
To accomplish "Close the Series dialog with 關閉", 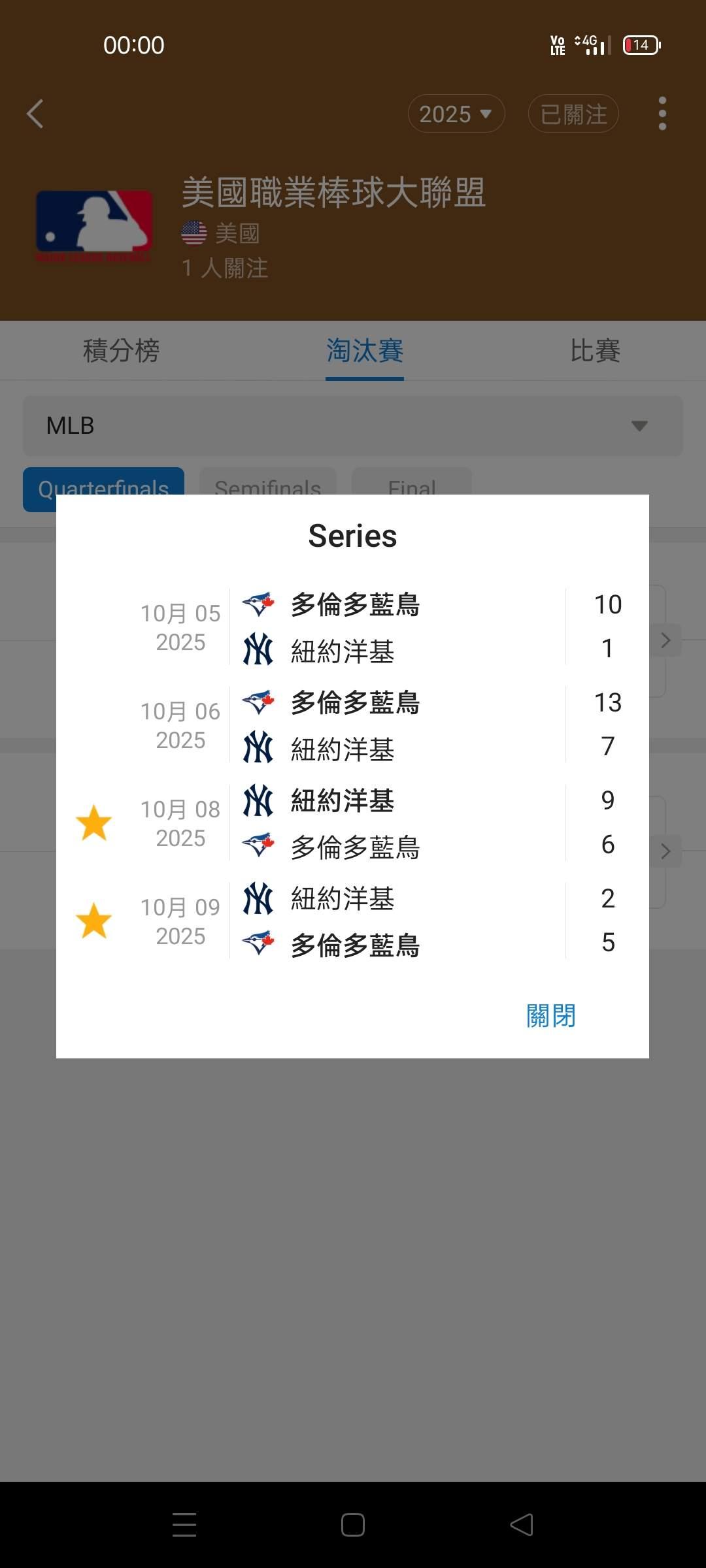I will (550, 1016).
